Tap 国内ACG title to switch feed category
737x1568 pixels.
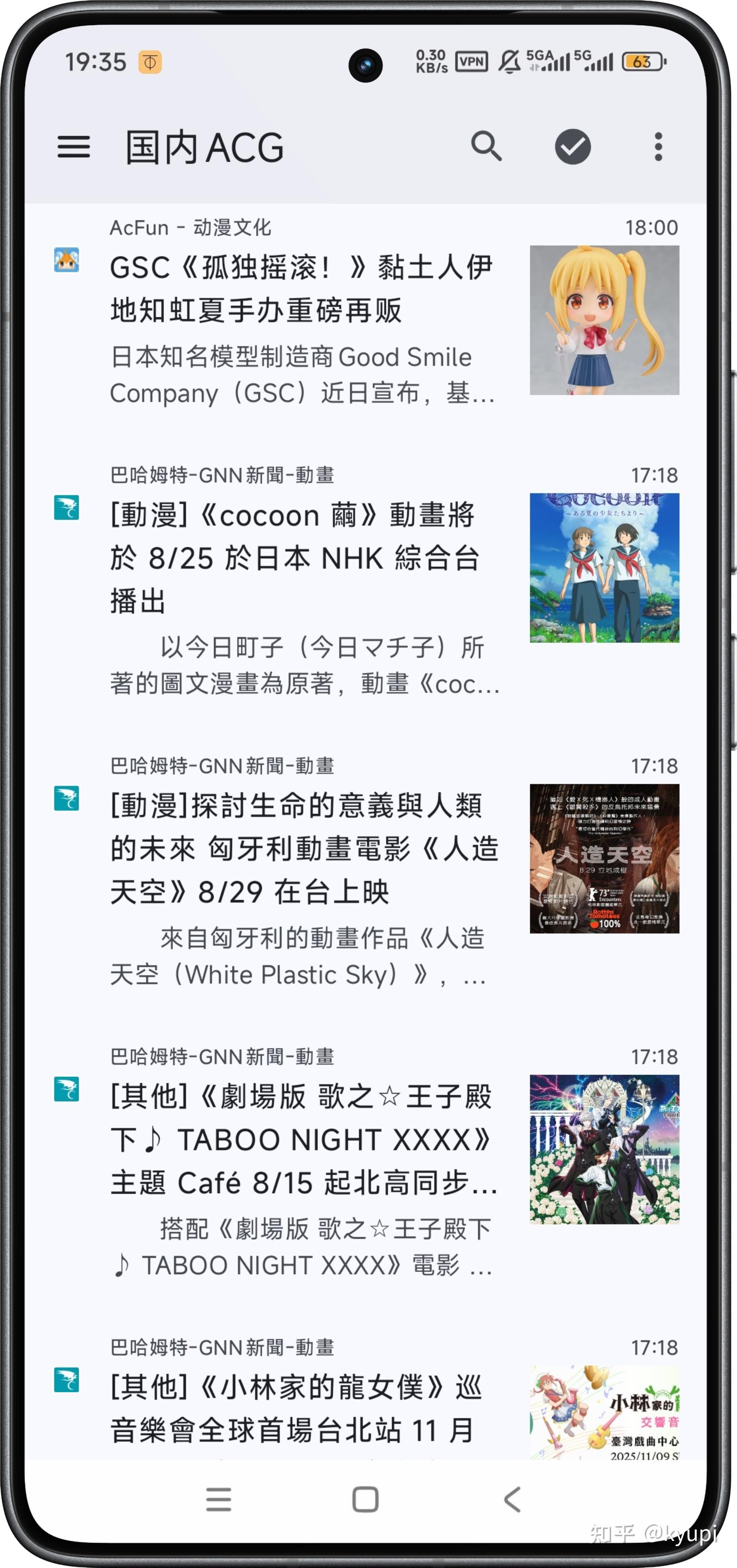pyautogui.click(x=201, y=148)
